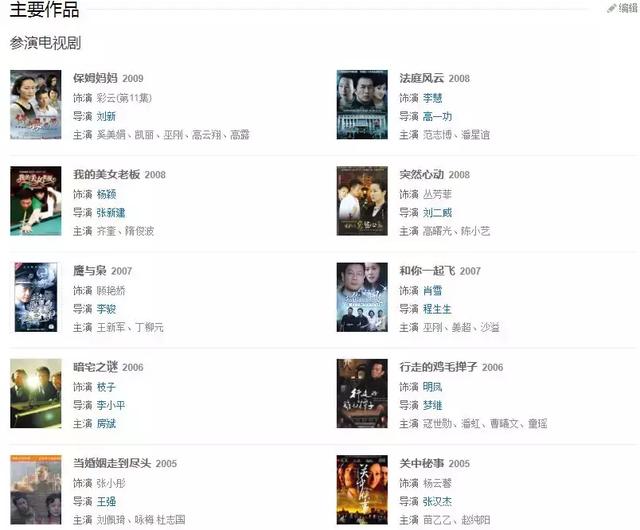
Task: Open the poster for 关中秘事
Action: point(362,489)
